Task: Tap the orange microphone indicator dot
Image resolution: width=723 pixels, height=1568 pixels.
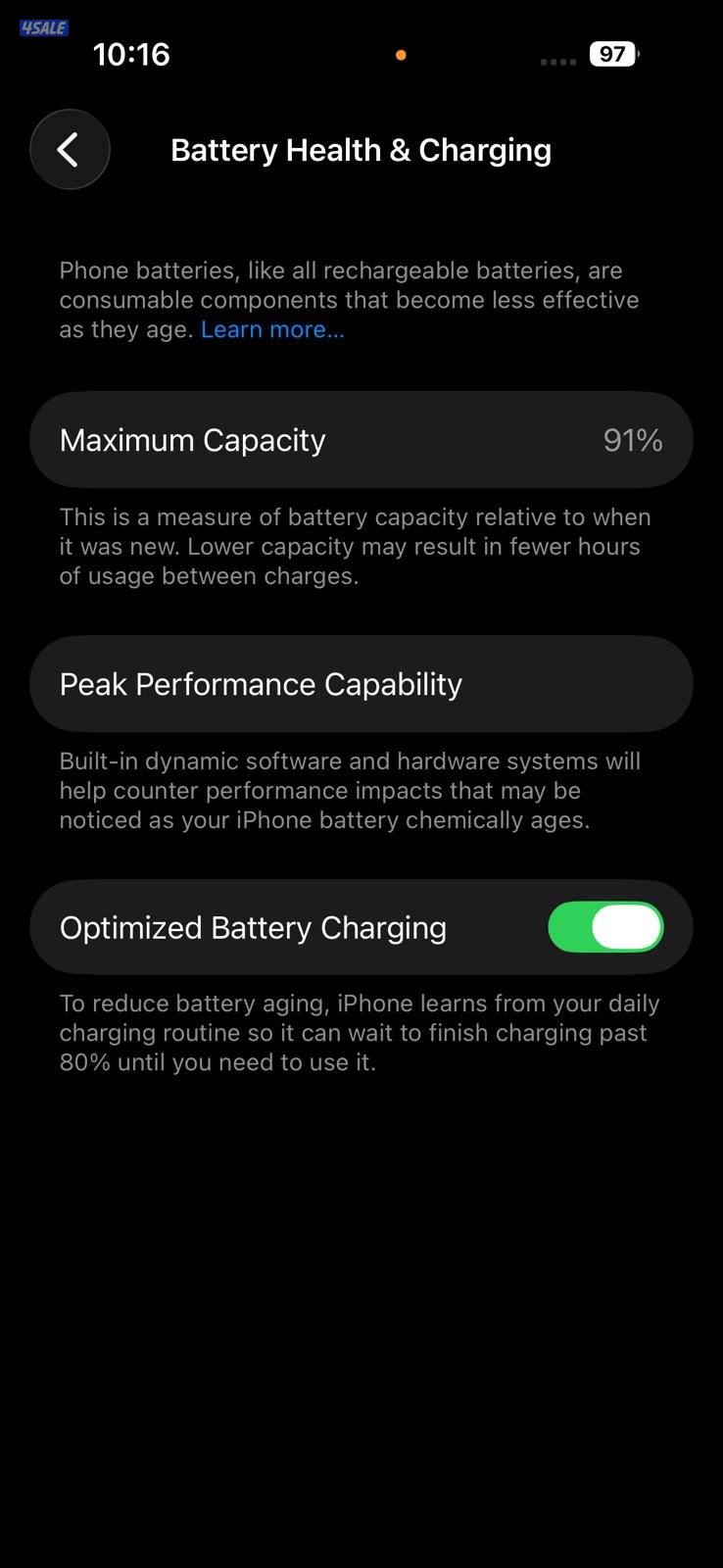Action: click(x=401, y=55)
